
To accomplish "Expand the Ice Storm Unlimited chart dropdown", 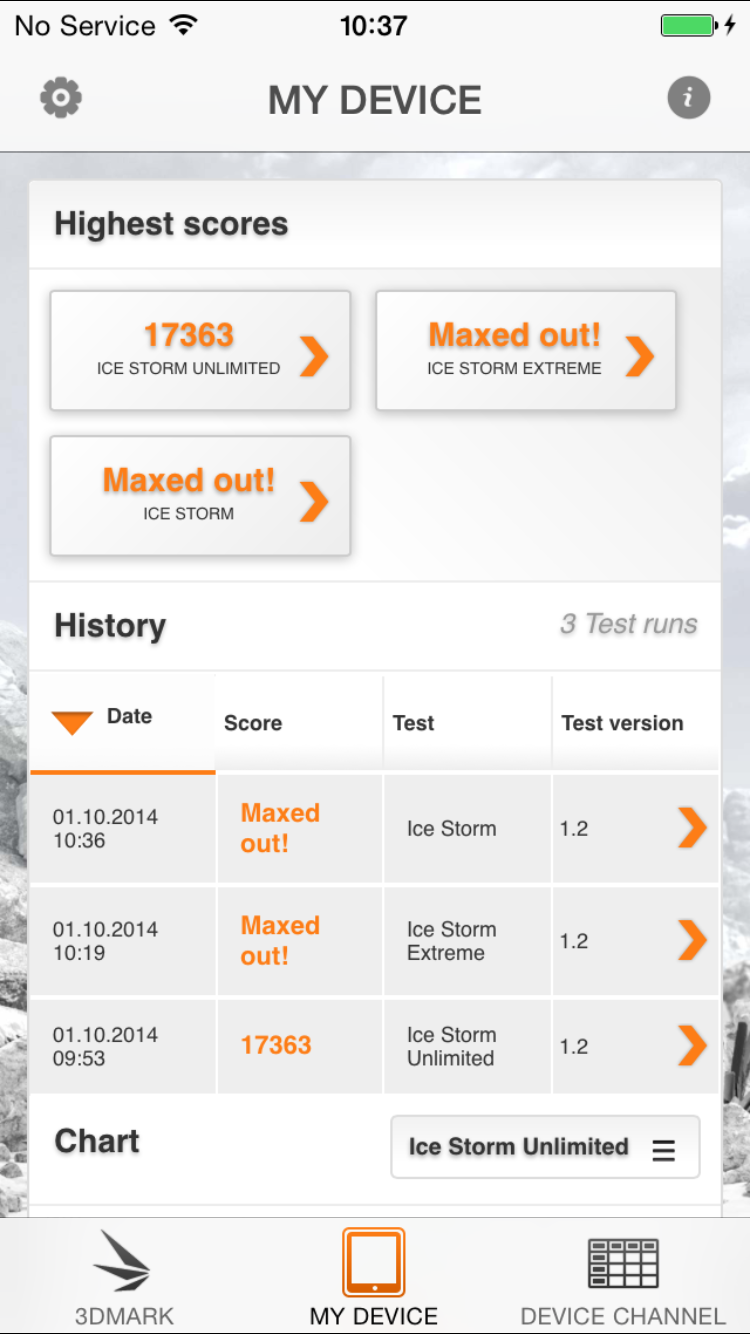I will pyautogui.click(x=544, y=1147).
